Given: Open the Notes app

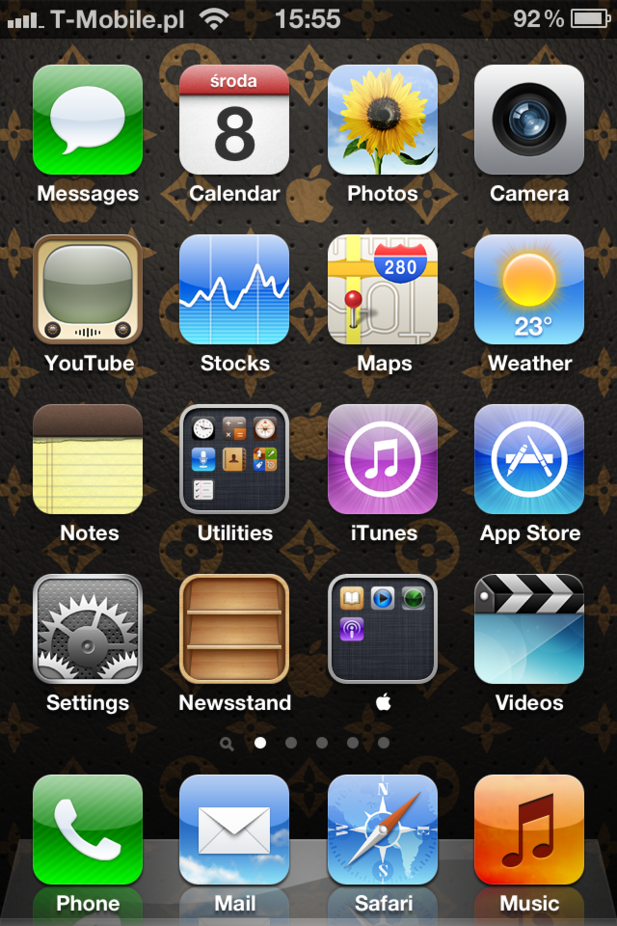Looking at the screenshot, I should 88,459.
